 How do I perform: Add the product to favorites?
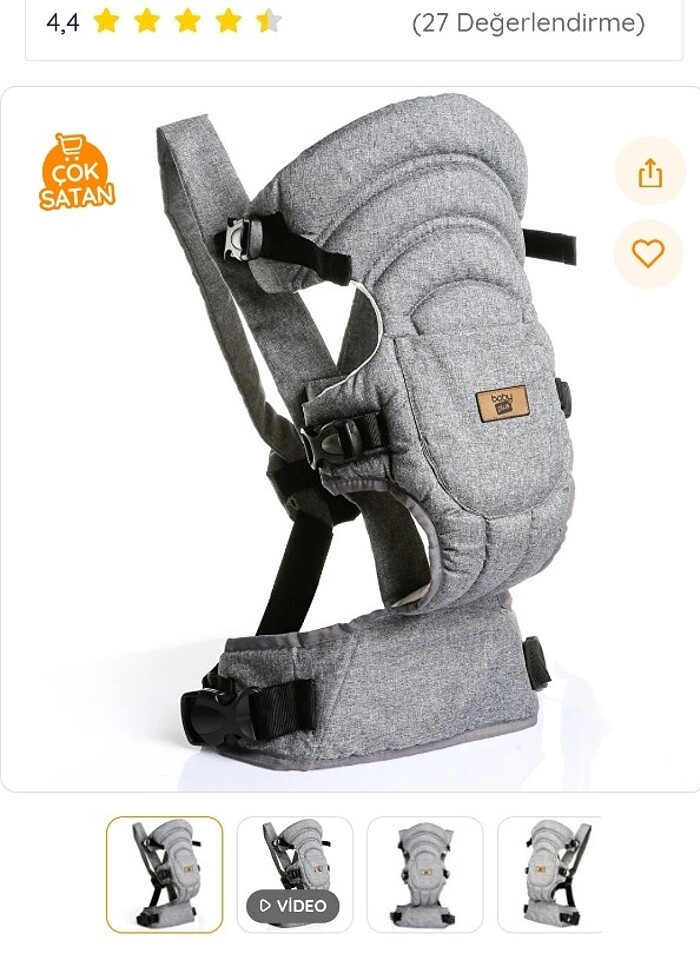649,253
